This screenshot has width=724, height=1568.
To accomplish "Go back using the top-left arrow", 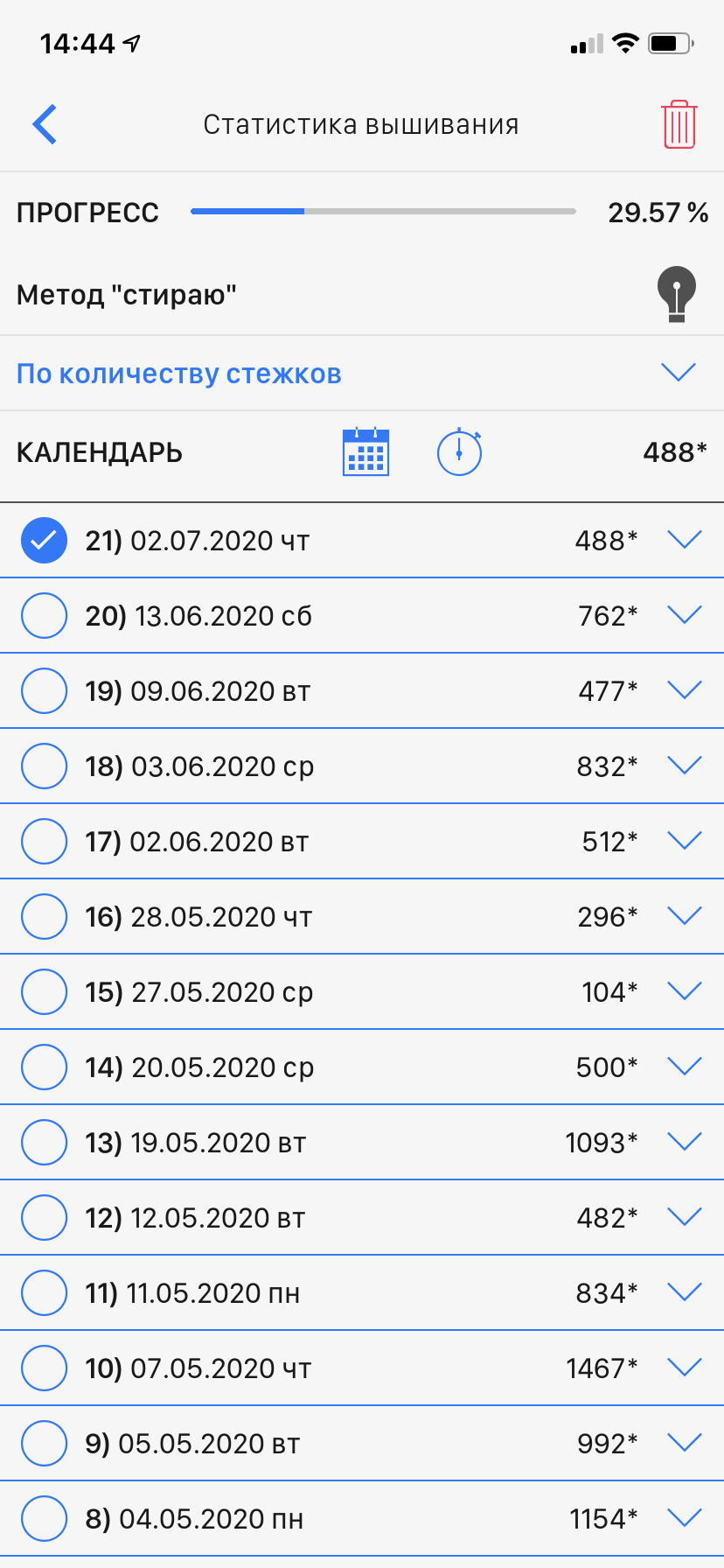I will coord(45,124).
